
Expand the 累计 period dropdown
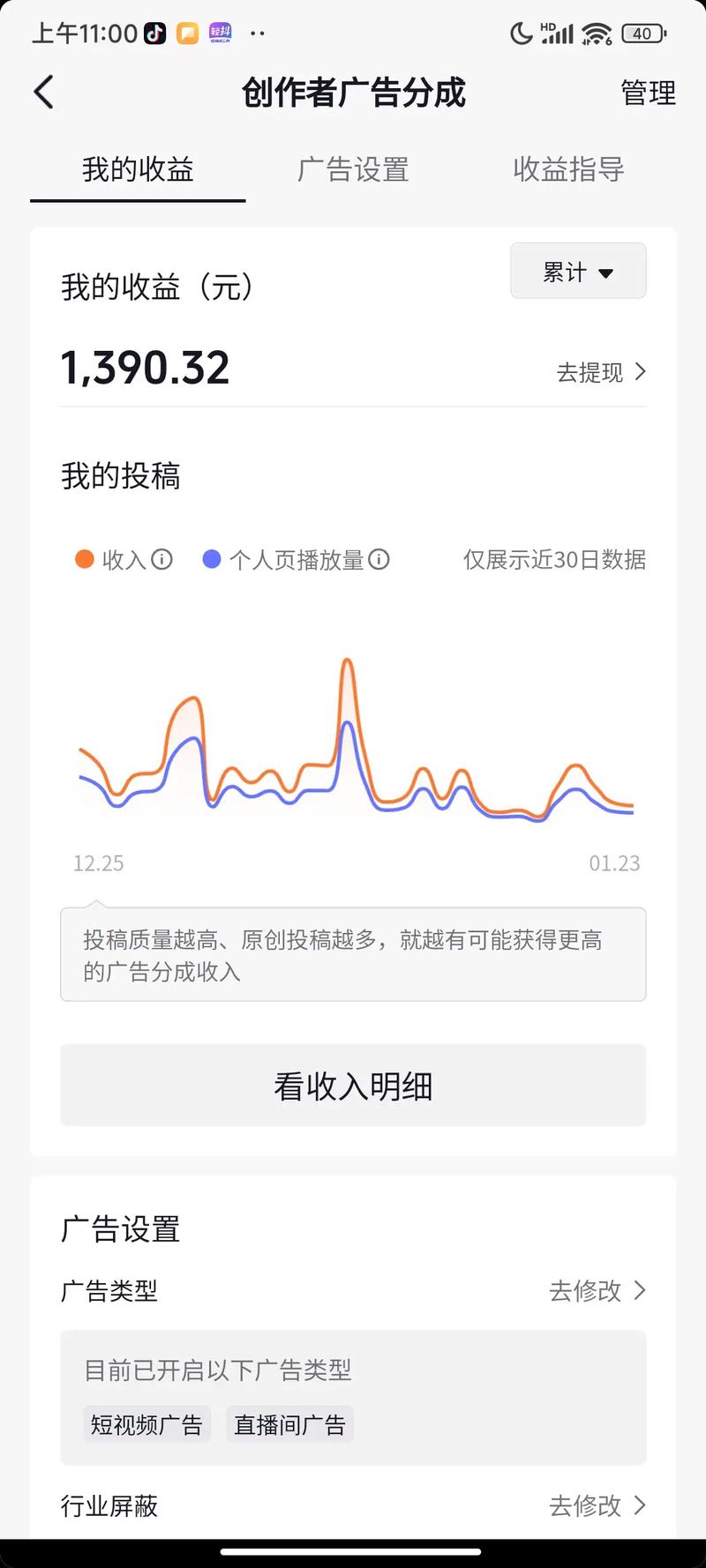(x=578, y=272)
